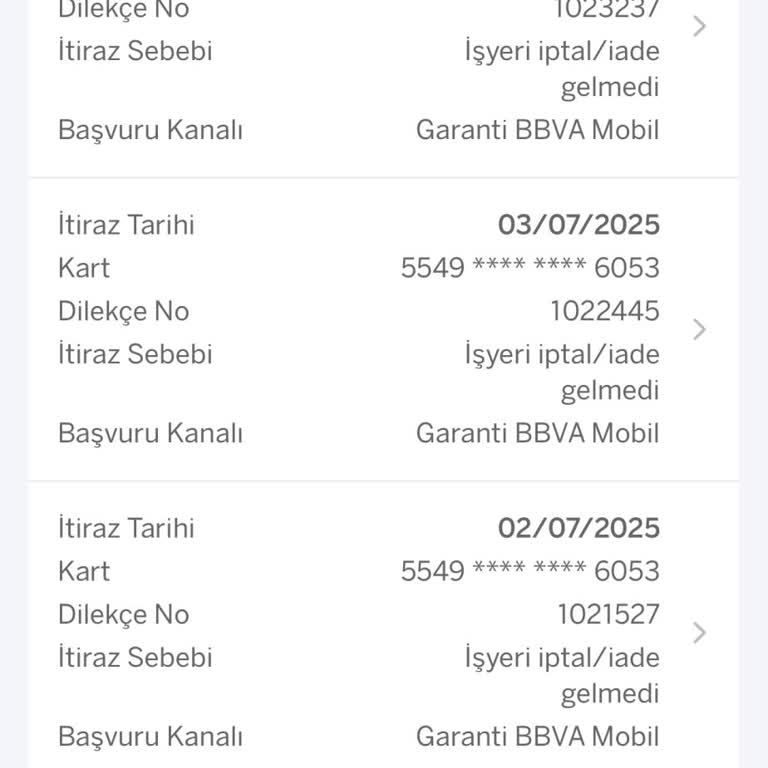
Task: Open the dispute with petition number 1023237
Action: [699, 27]
